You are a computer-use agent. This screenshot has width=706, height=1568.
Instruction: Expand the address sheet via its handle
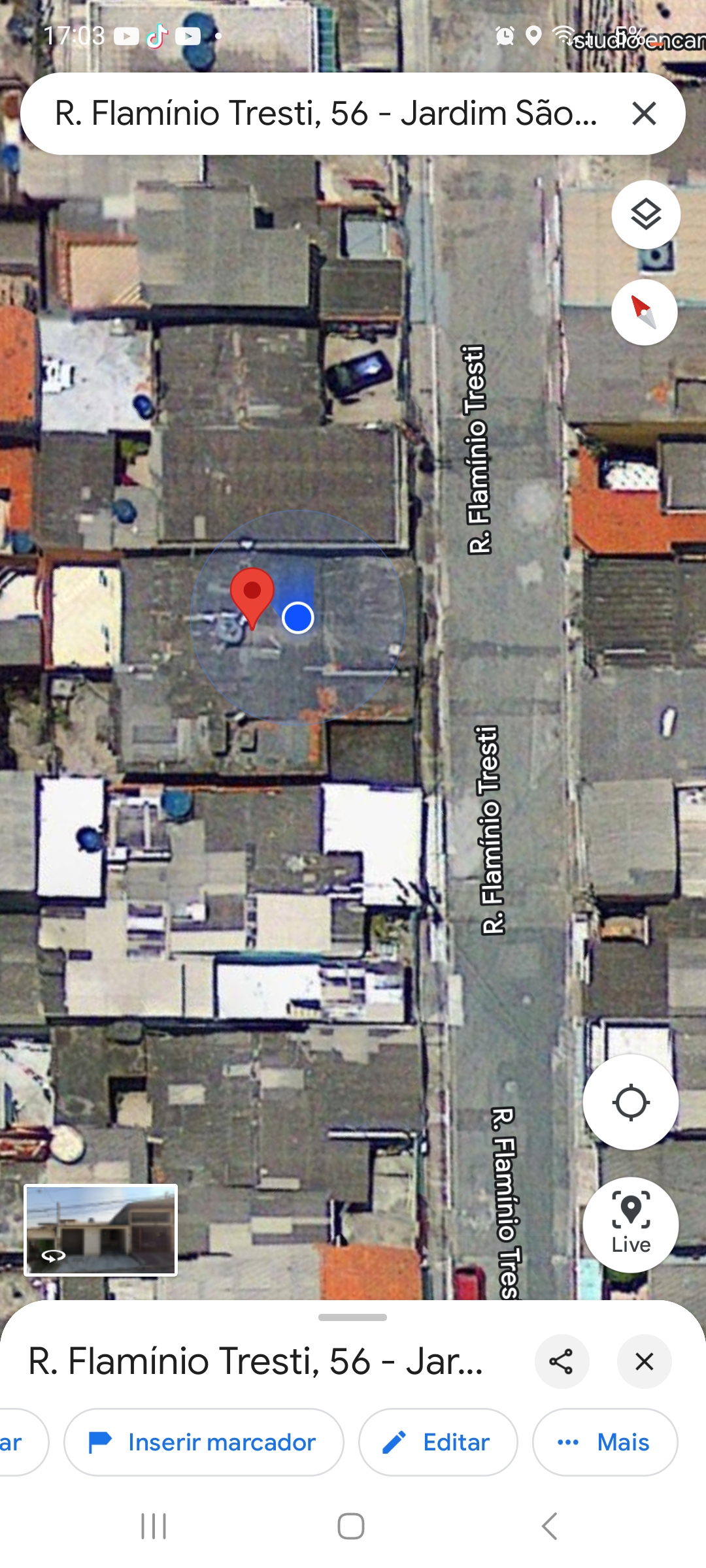[x=352, y=1317]
